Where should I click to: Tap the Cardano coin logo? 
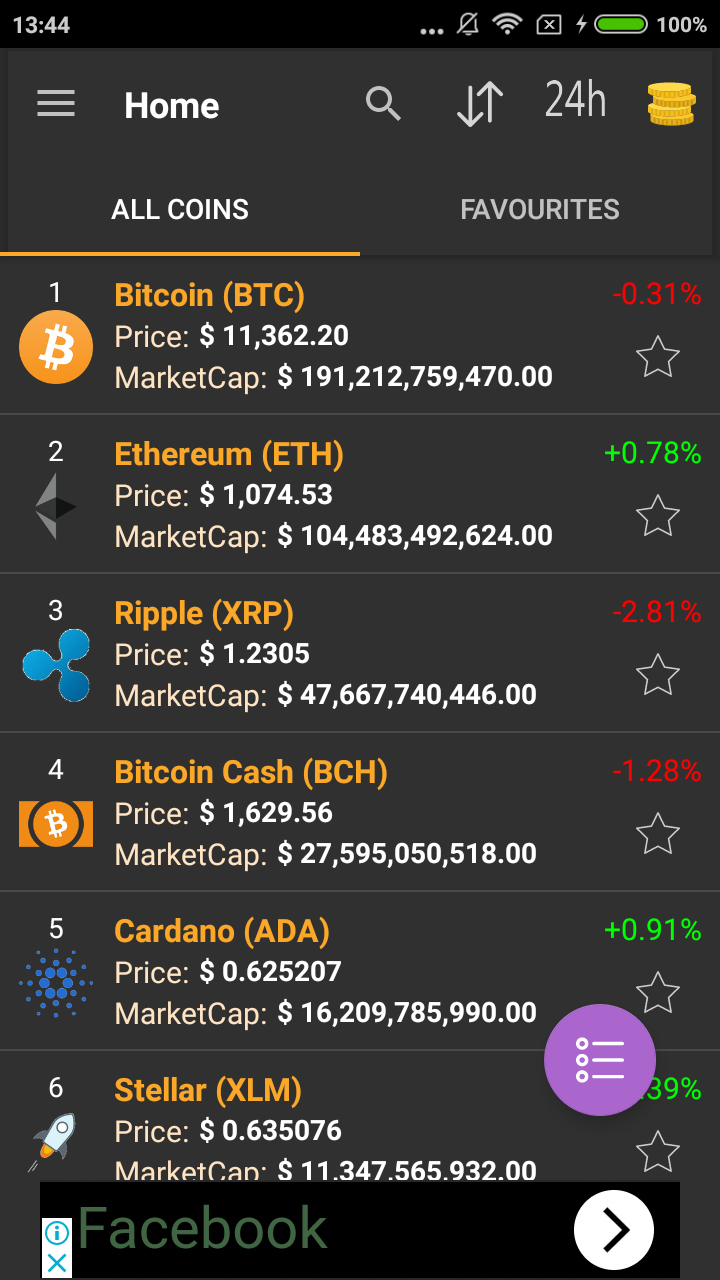(x=56, y=983)
